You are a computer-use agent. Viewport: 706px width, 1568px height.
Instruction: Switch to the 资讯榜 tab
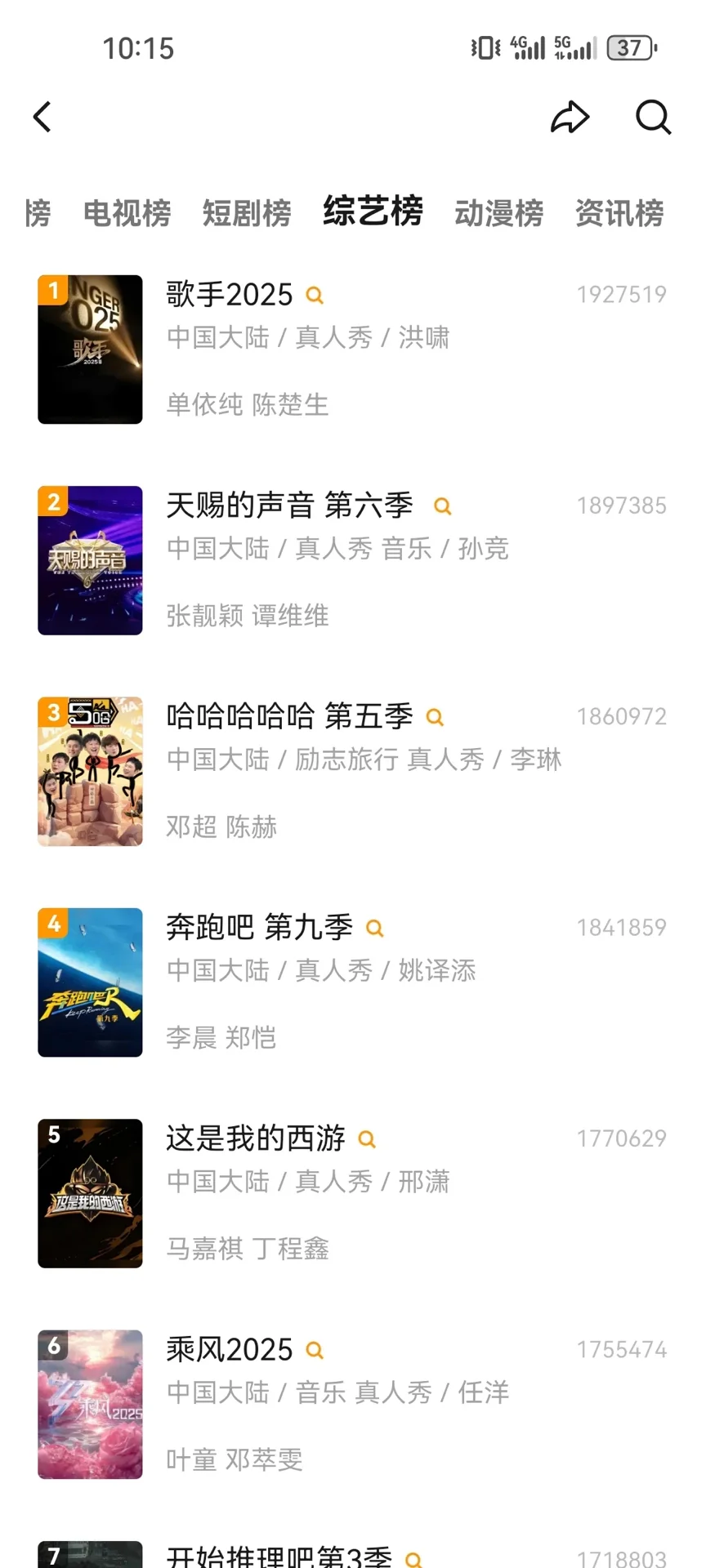click(x=619, y=213)
